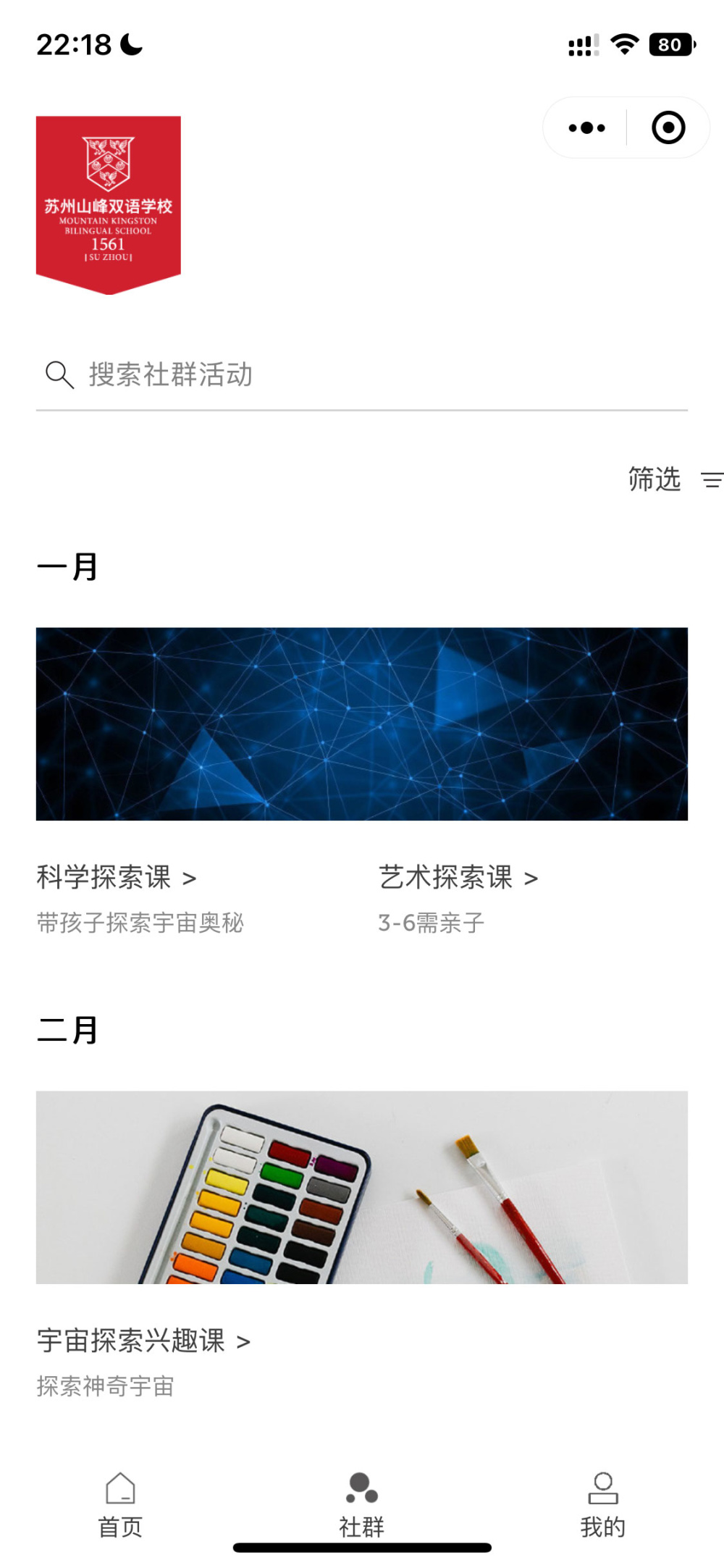Close the mini program via circle button
Screen dimensions: 724x1568
668,128
